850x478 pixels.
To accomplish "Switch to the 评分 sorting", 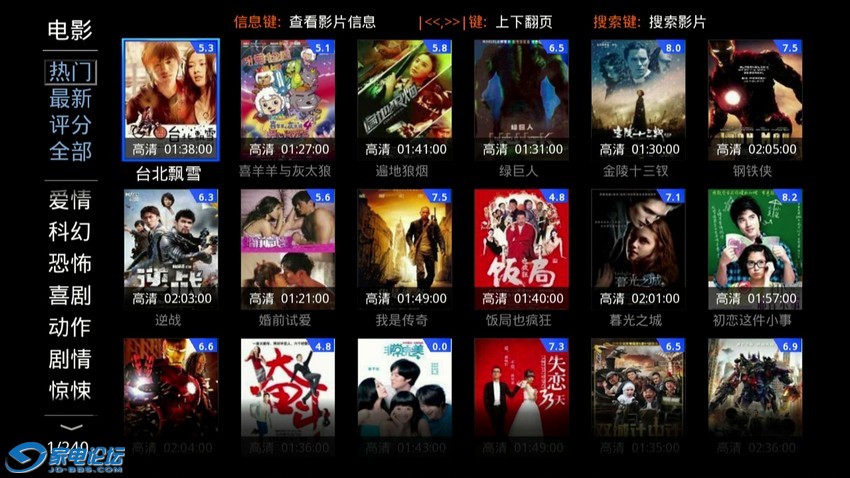I will coord(70,125).
